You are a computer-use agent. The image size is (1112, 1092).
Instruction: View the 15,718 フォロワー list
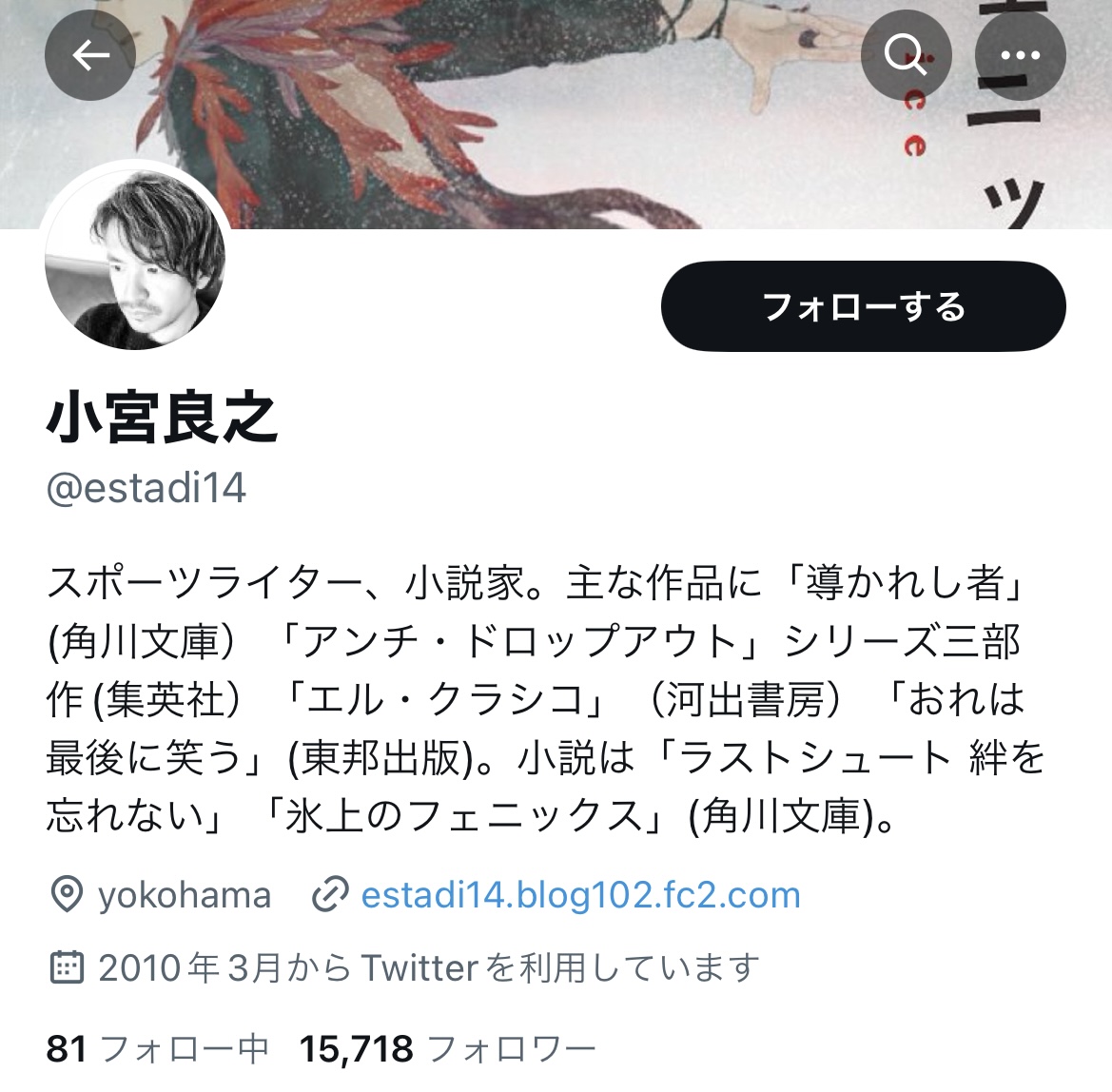click(x=447, y=1049)
